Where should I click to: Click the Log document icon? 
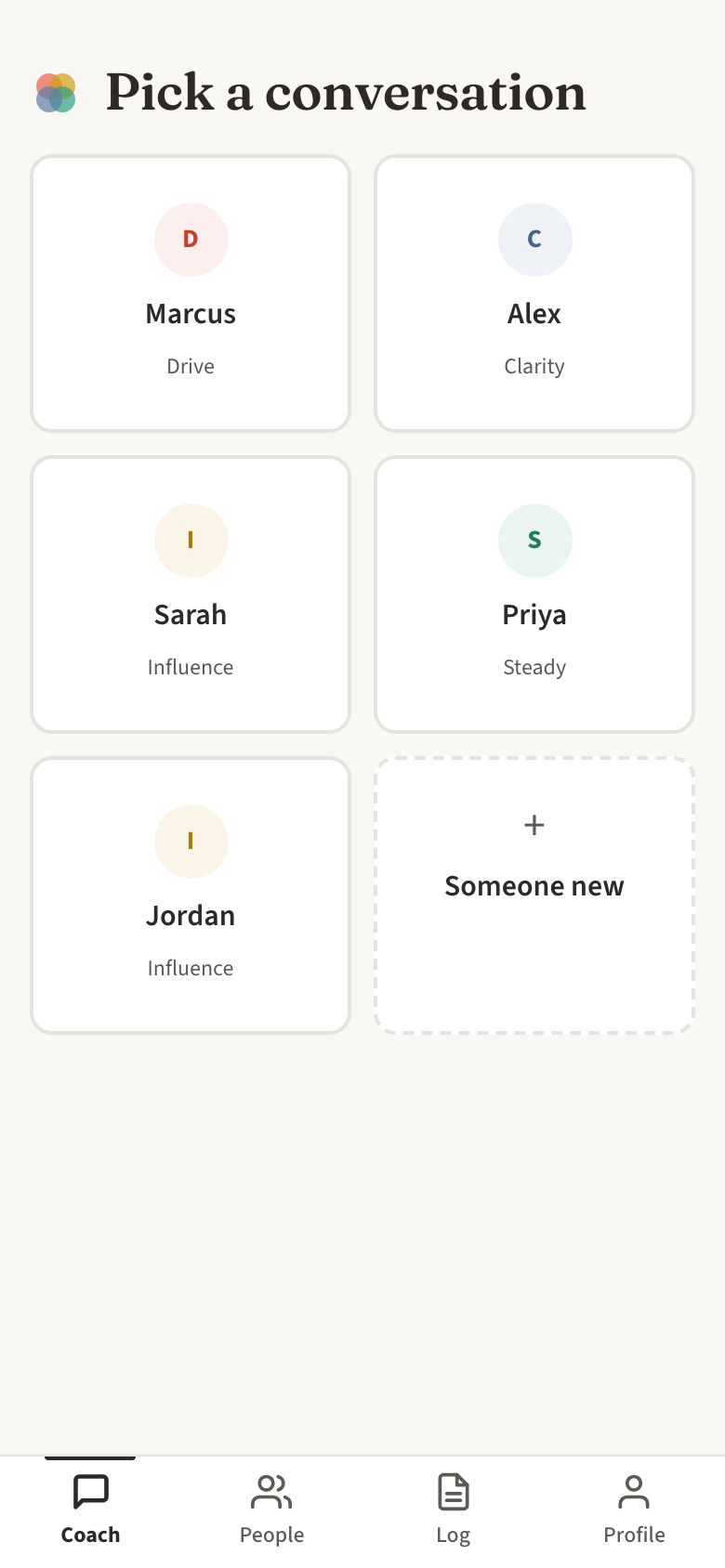tap(453, 1493)
